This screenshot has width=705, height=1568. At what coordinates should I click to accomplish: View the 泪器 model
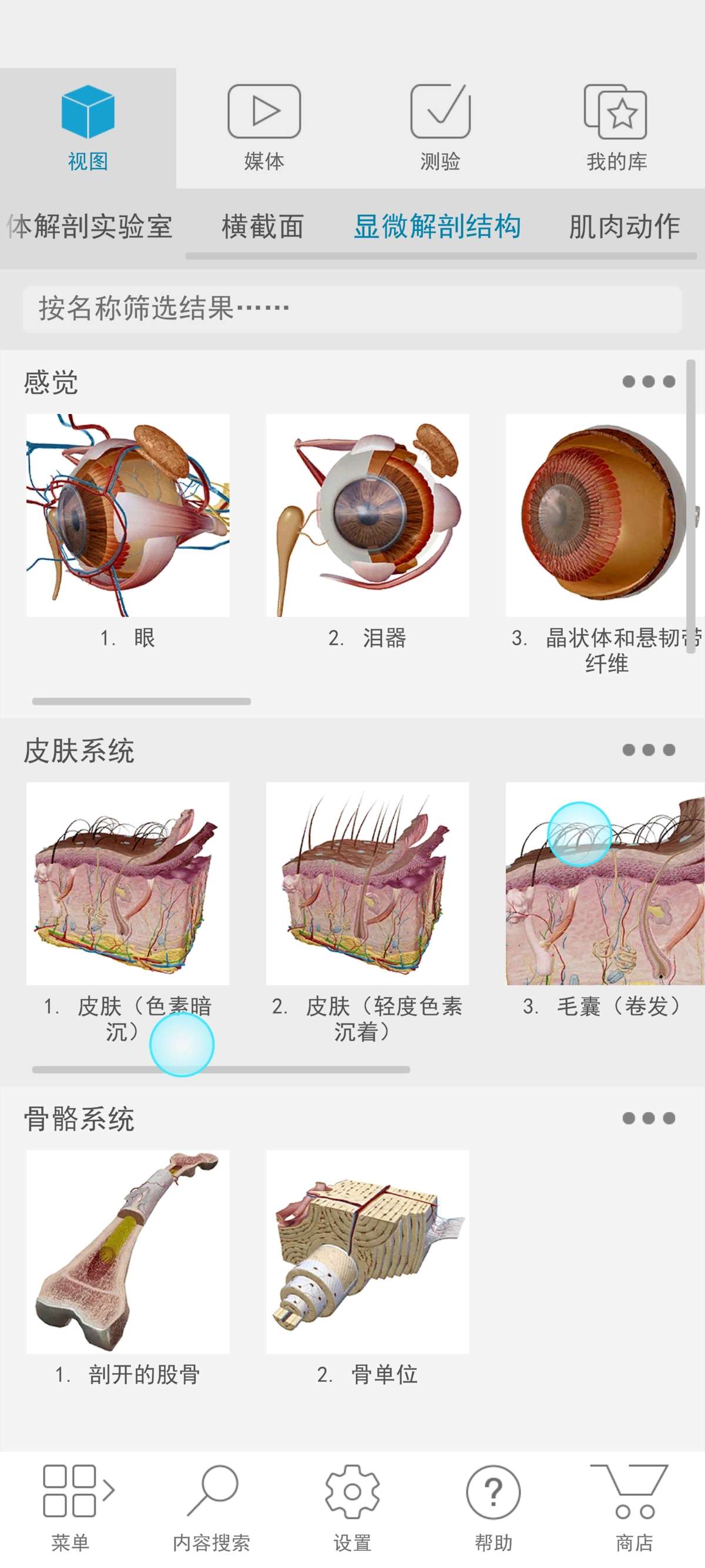367,516
